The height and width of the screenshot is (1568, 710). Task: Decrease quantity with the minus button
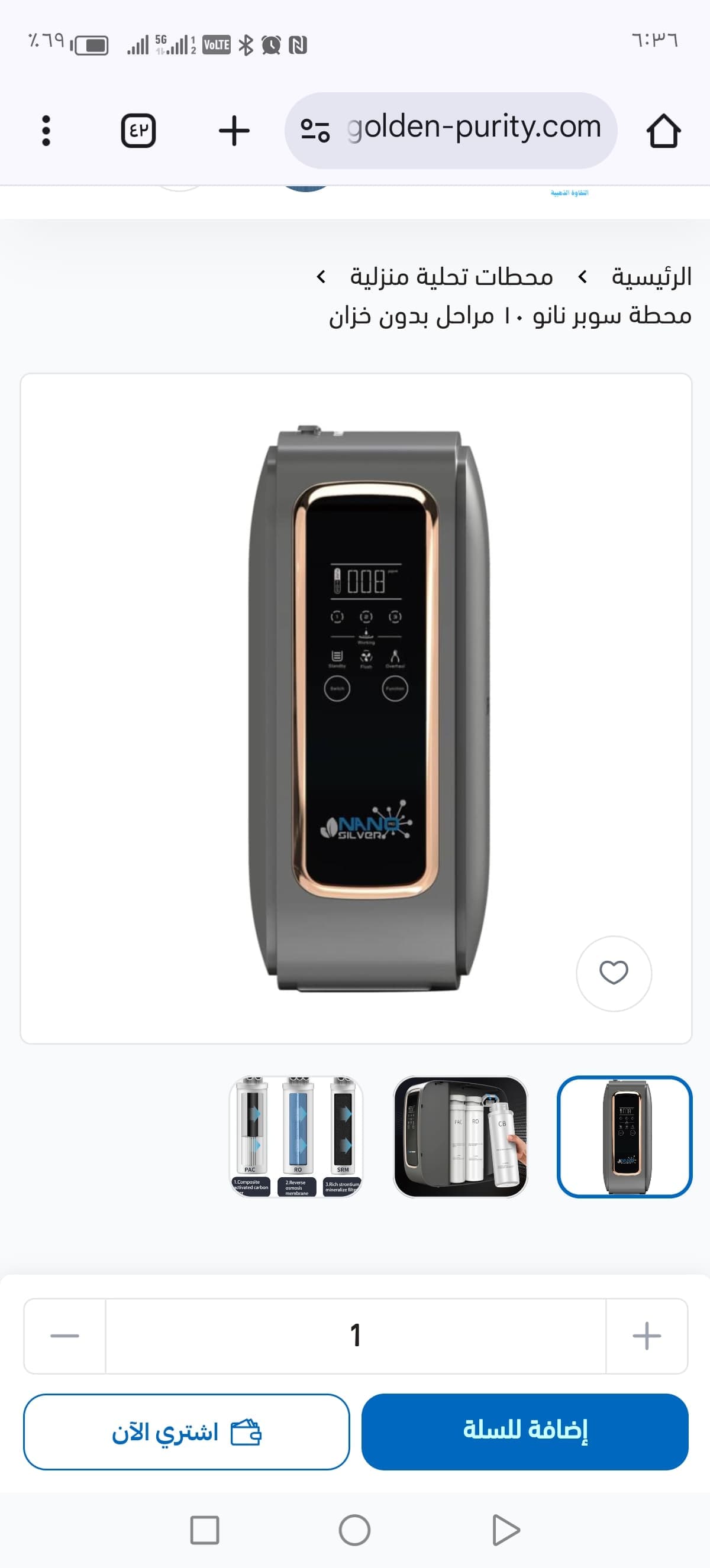pos(64,1336)
